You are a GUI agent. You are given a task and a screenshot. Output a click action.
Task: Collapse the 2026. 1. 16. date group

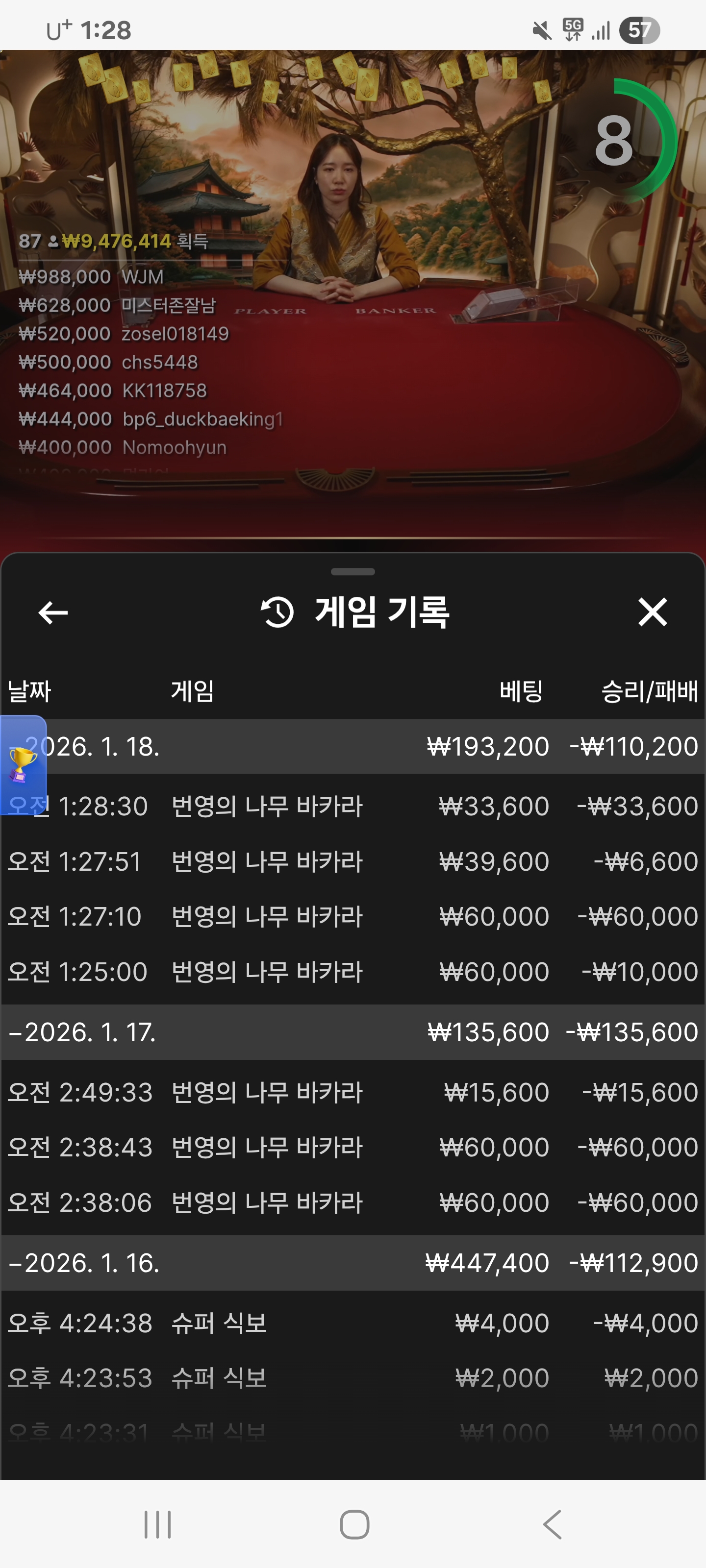pos(353,1263)
